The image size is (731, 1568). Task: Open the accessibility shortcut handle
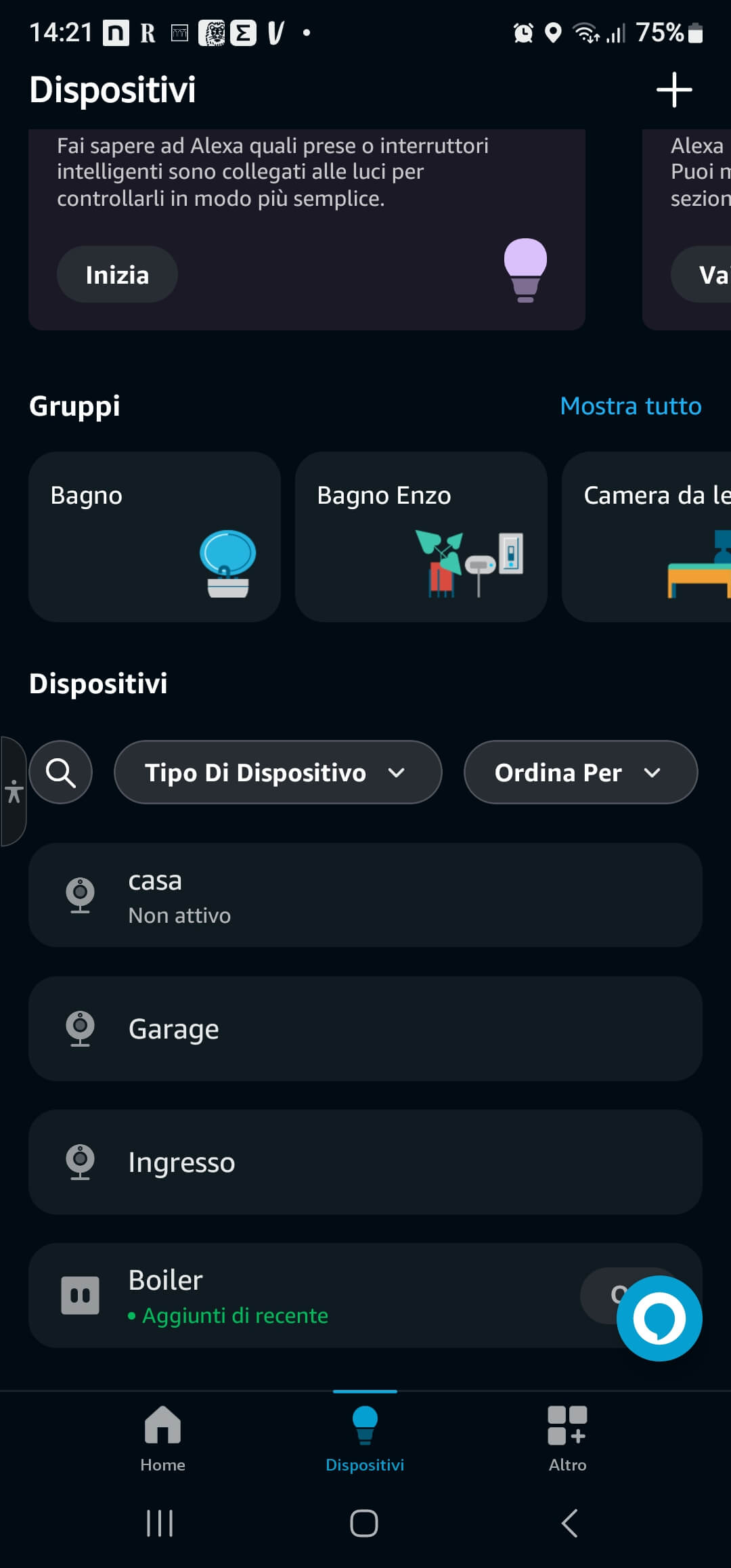(x=13, y=791)
